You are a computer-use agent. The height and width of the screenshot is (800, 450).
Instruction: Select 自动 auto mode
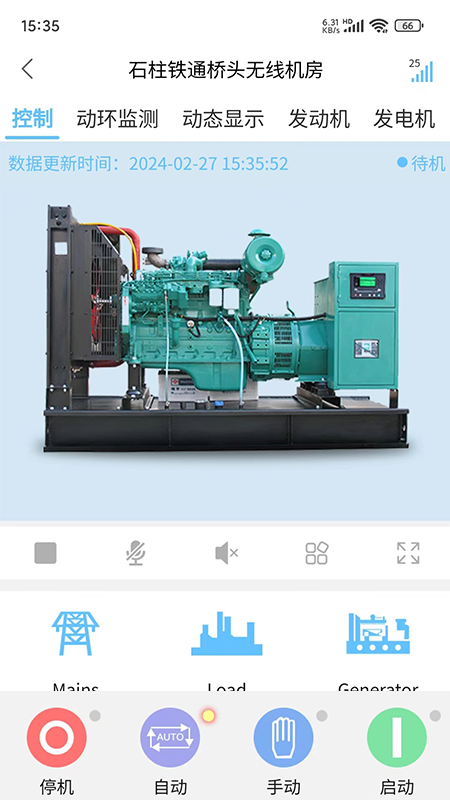click(x=170, y=737)
